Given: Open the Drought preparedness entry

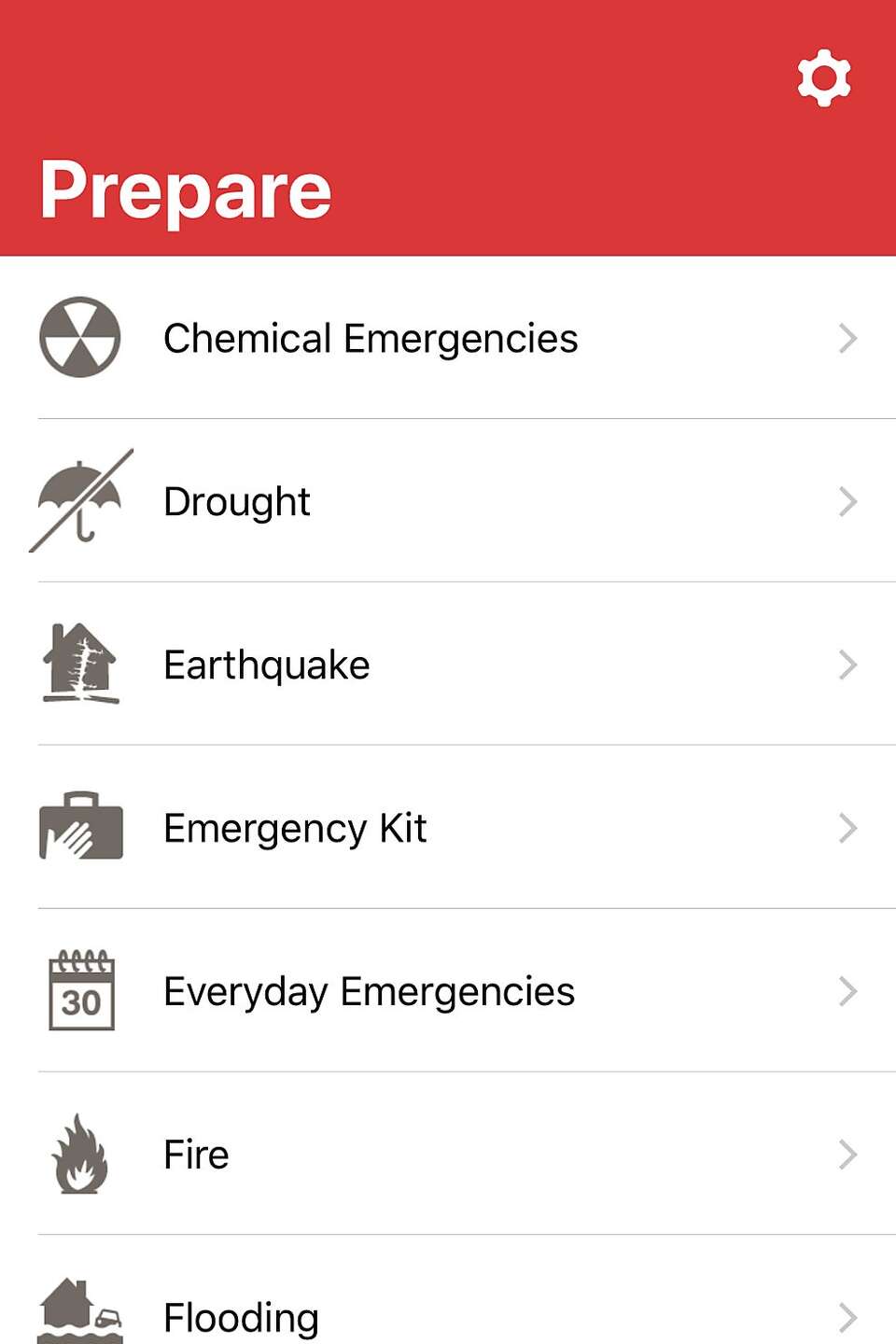Looking at the screenshot, I should pyautogui.click(x=236, y=501).
